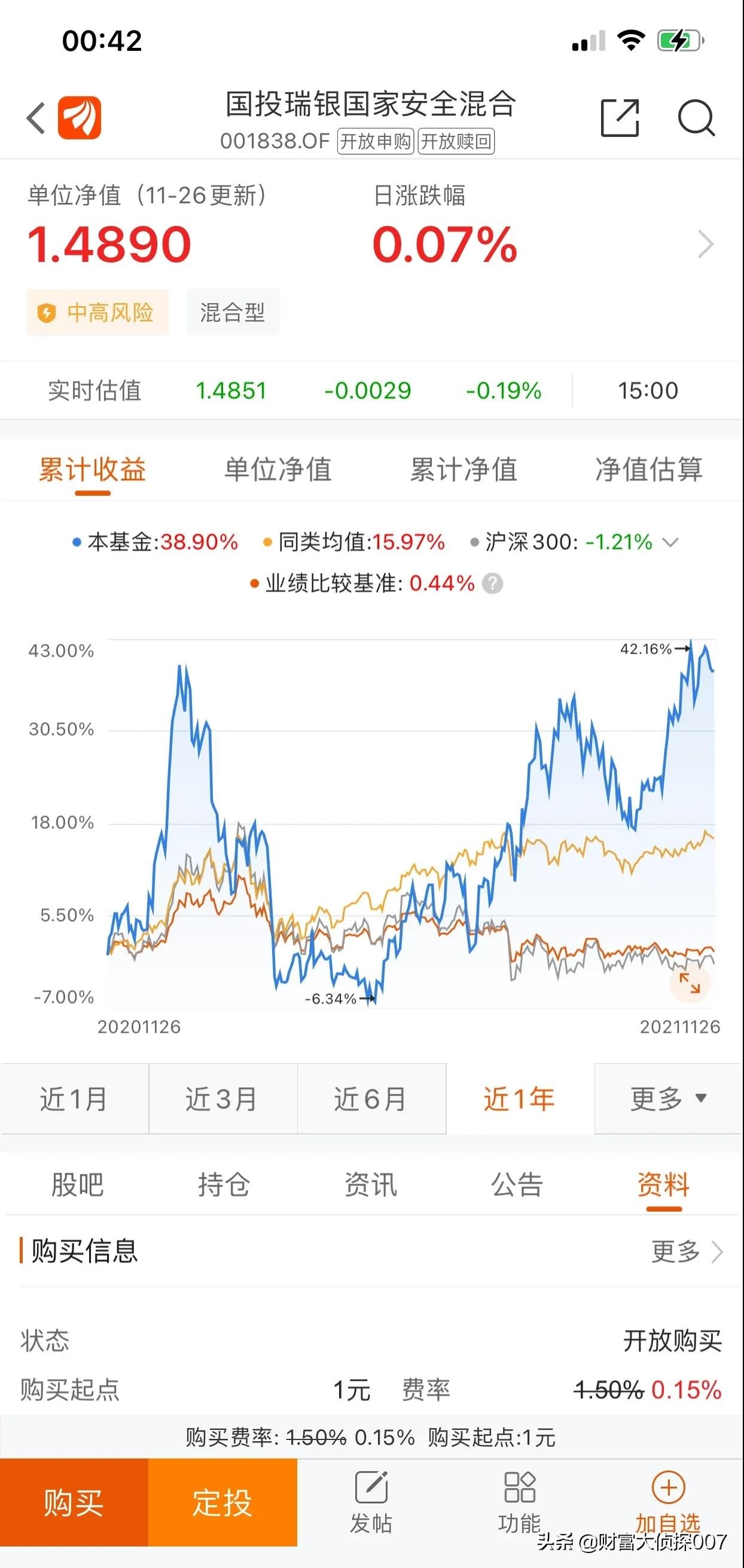Viewport: 744px width, 1568px height.
Task: Tap the back arrow to return
Action: [x=35, y=117]
